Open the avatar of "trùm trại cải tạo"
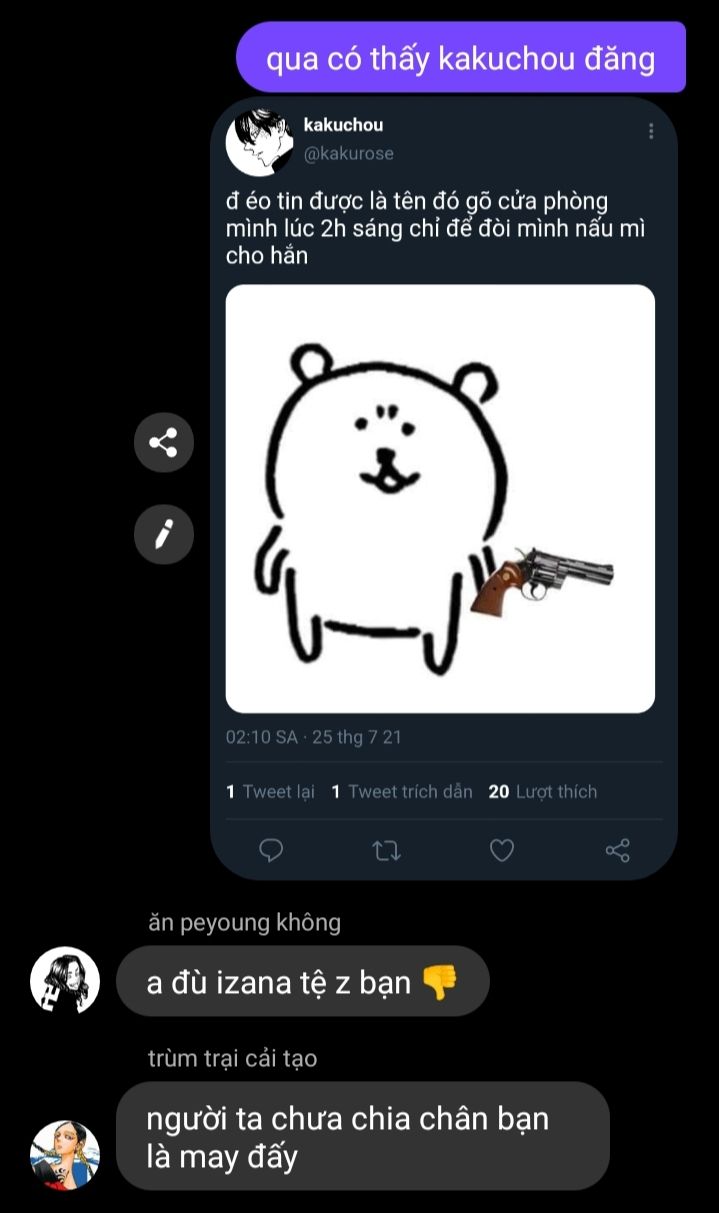This screenshot has width=719, height=1213. tap(65, 1155)
